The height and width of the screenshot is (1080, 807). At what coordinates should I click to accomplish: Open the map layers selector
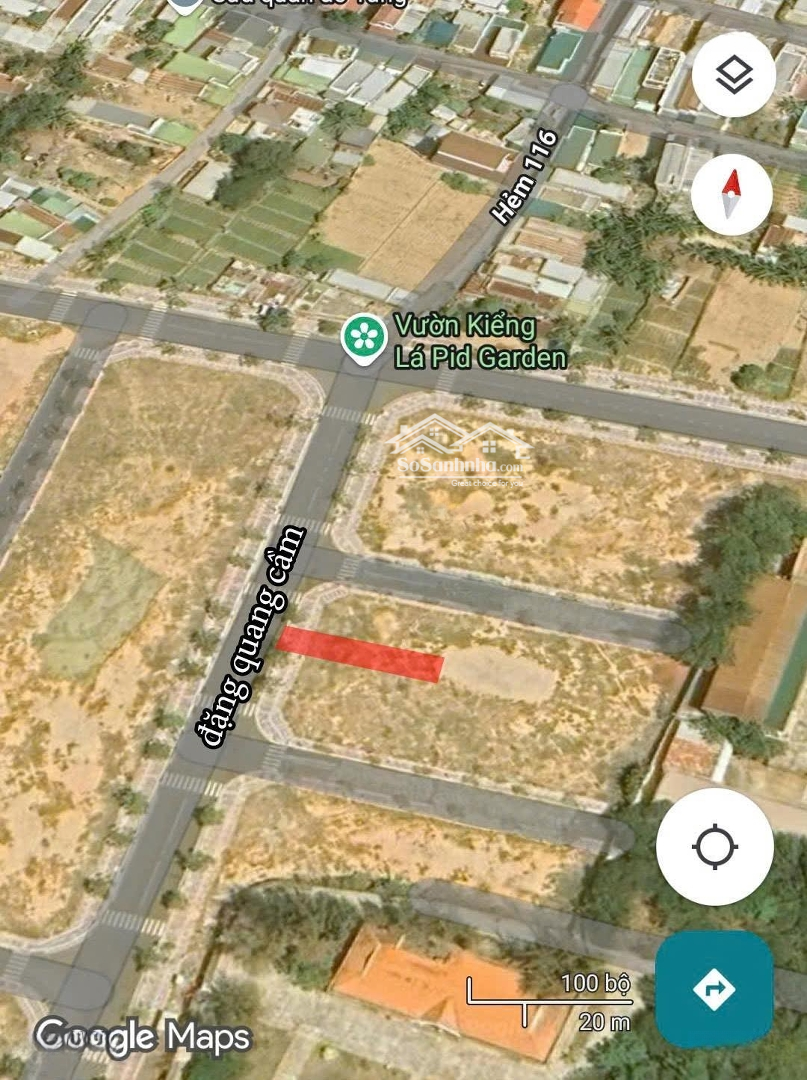pyautogui.click(x=733, y=74)
